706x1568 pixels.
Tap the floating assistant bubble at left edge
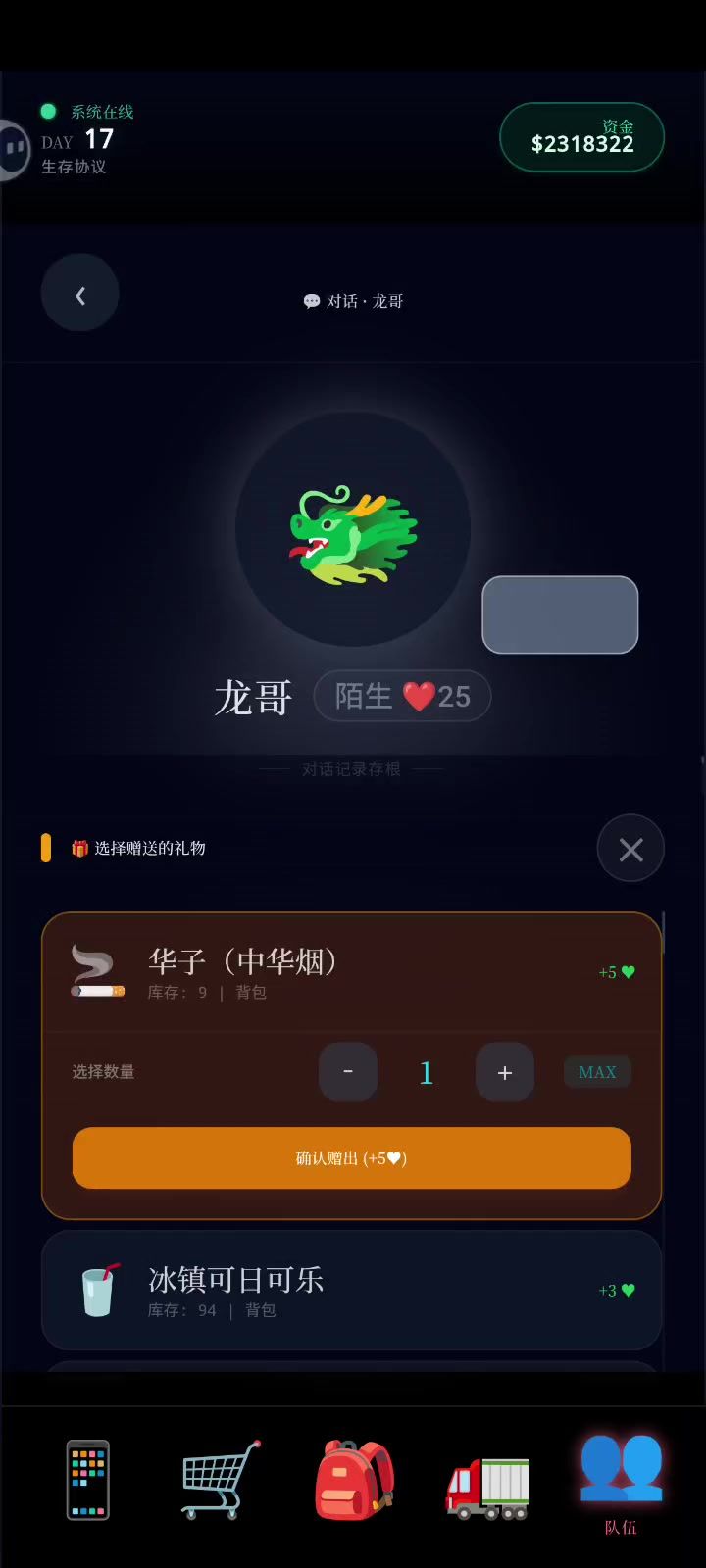tap(14, 149)
